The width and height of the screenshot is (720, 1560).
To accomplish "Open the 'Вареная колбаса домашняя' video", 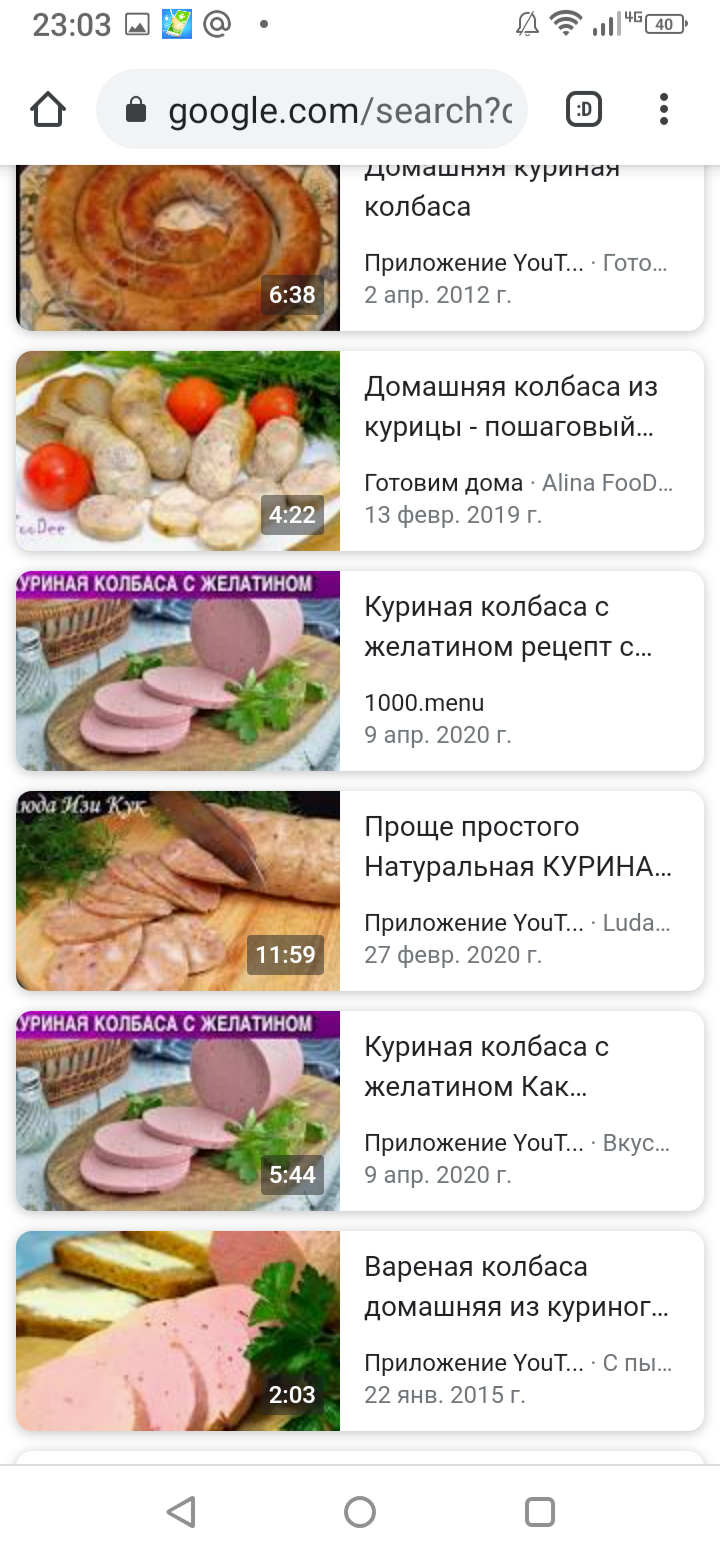I will pyautogui.click(x=360, y=1331).
